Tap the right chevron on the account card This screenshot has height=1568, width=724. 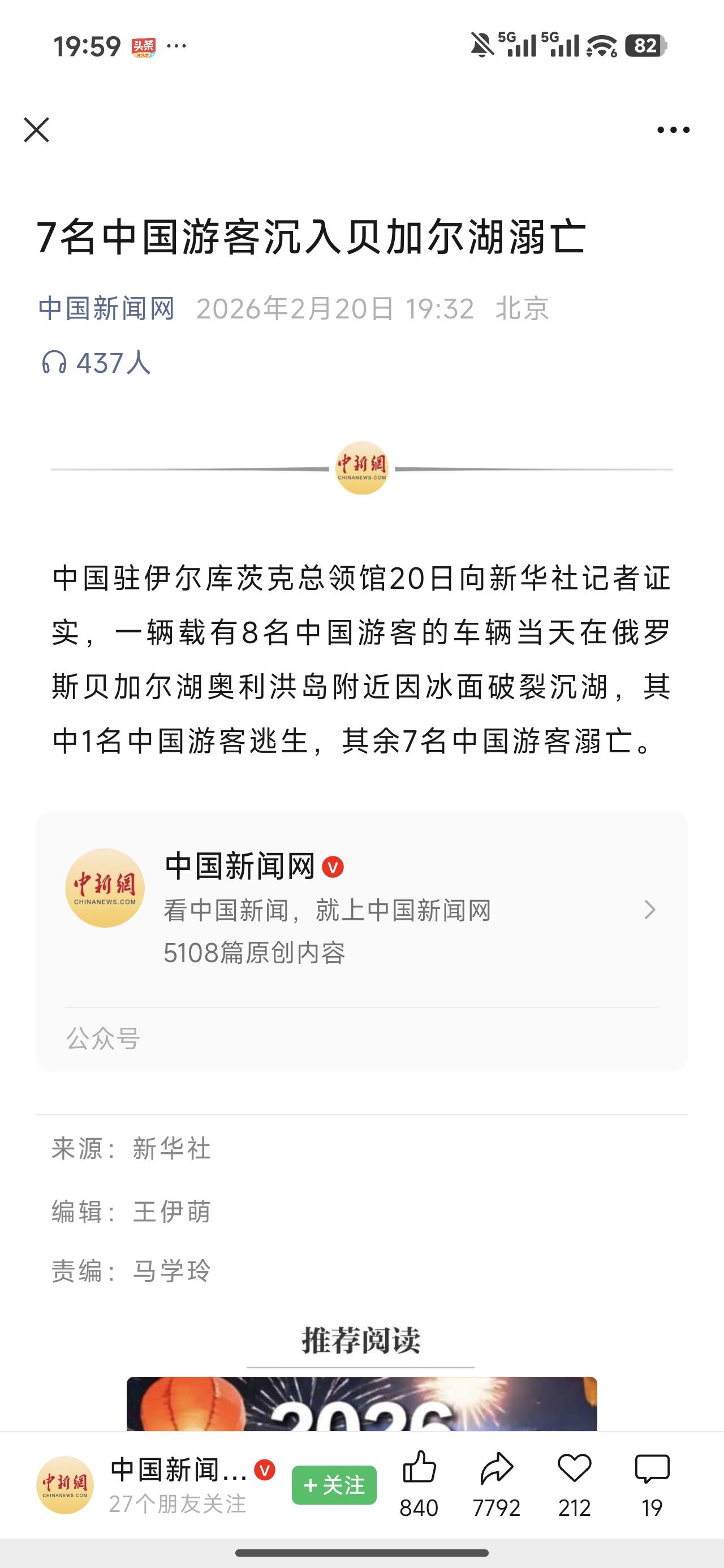(650, 910)
